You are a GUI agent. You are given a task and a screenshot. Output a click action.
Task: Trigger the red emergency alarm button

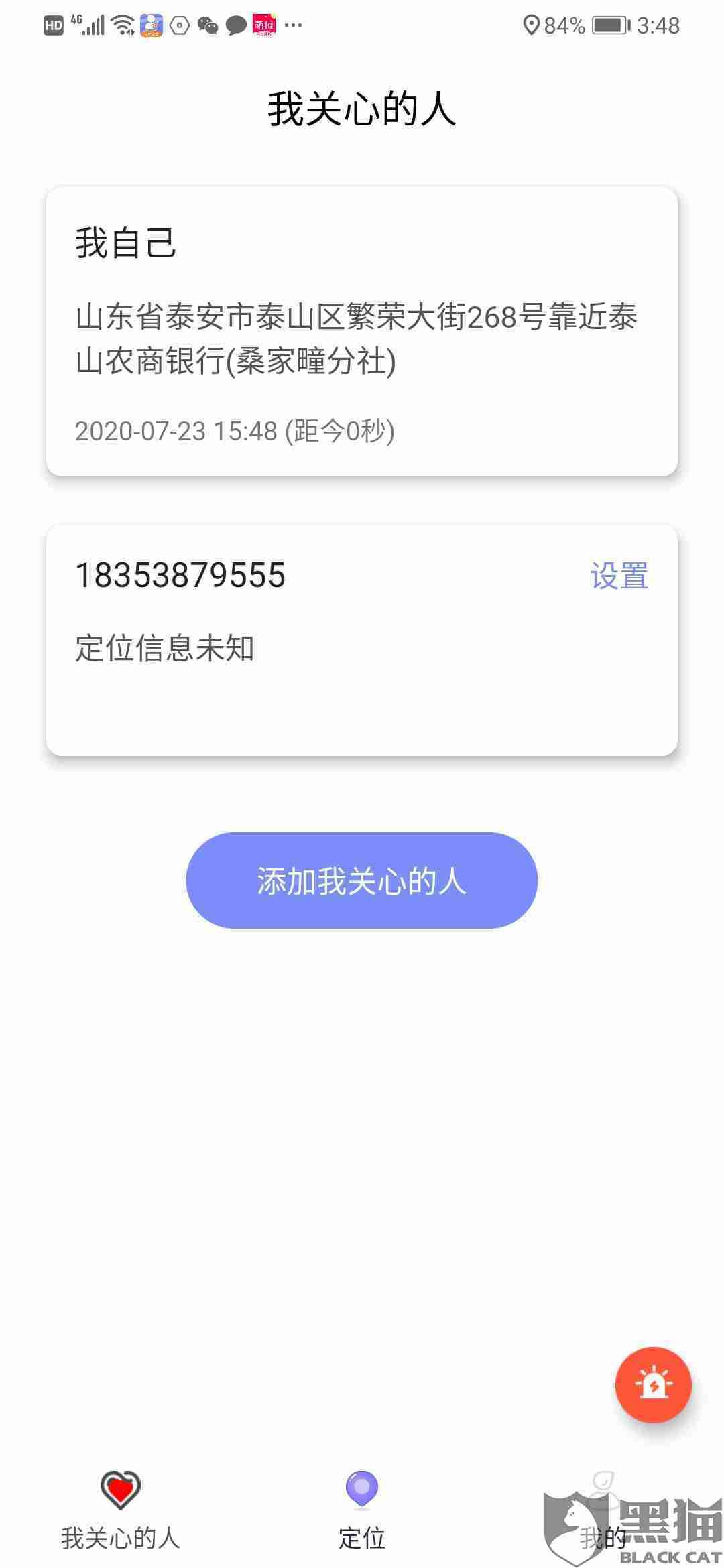[653, 1384]
